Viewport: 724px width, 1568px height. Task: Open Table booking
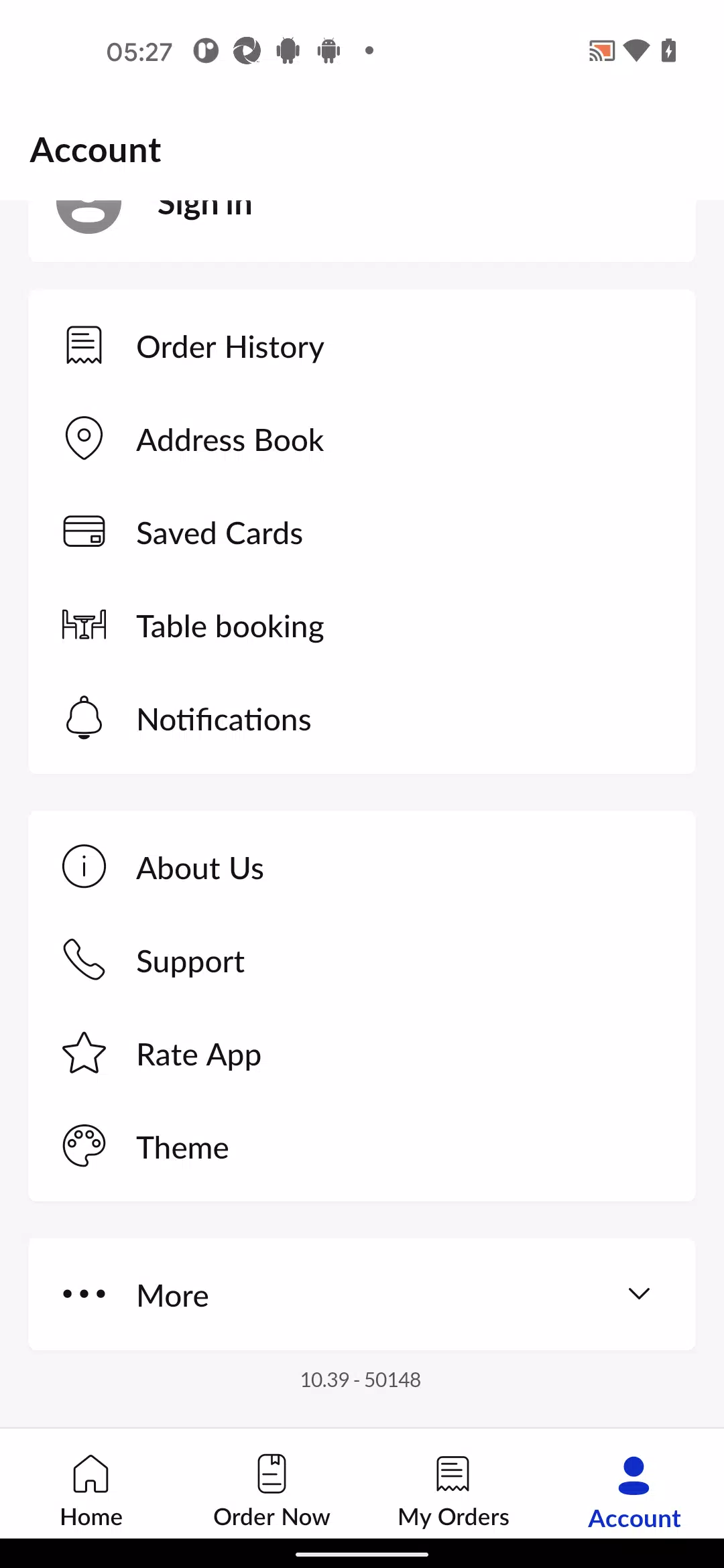pyautogui.click(x=362, y=626)
